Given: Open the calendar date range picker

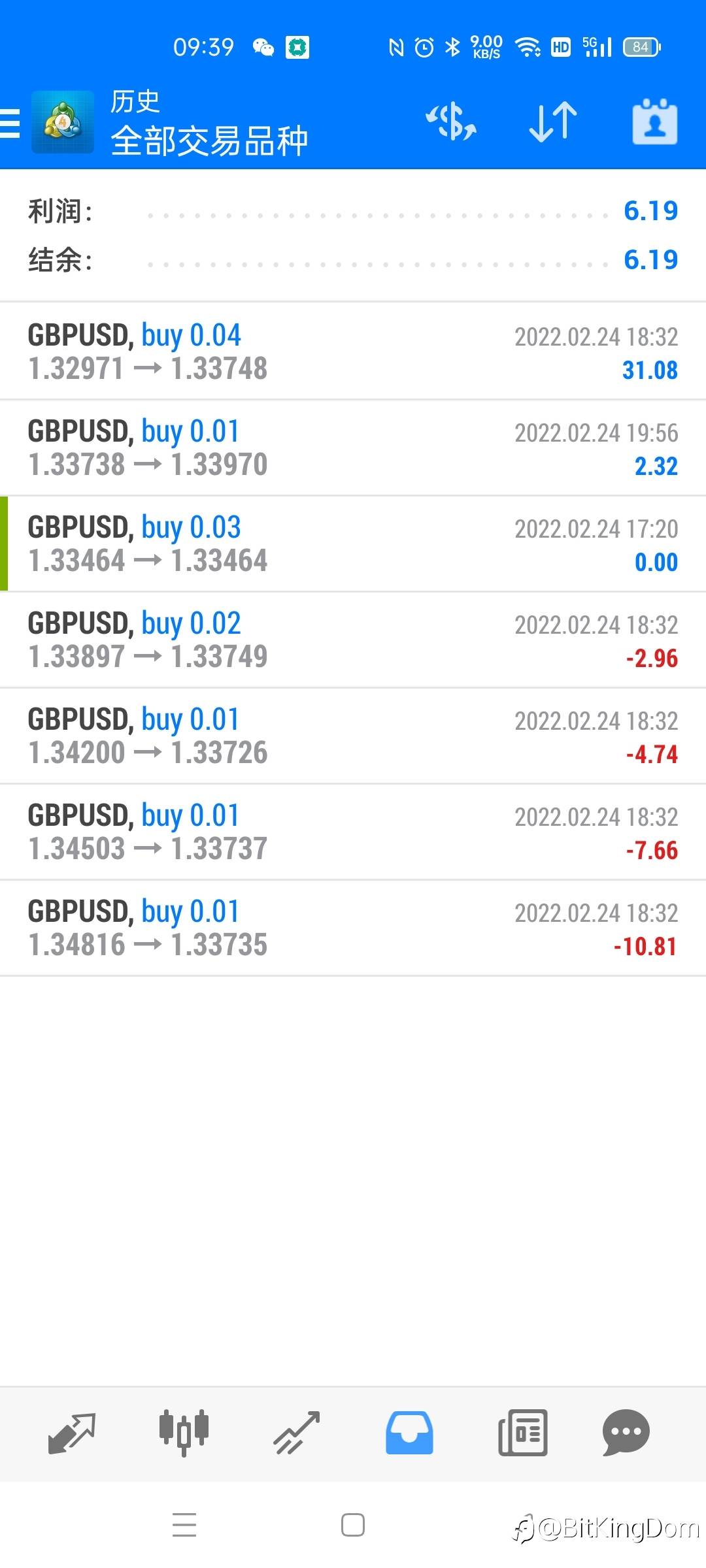Looking at the screenshot, I should [x=654, y=122].
